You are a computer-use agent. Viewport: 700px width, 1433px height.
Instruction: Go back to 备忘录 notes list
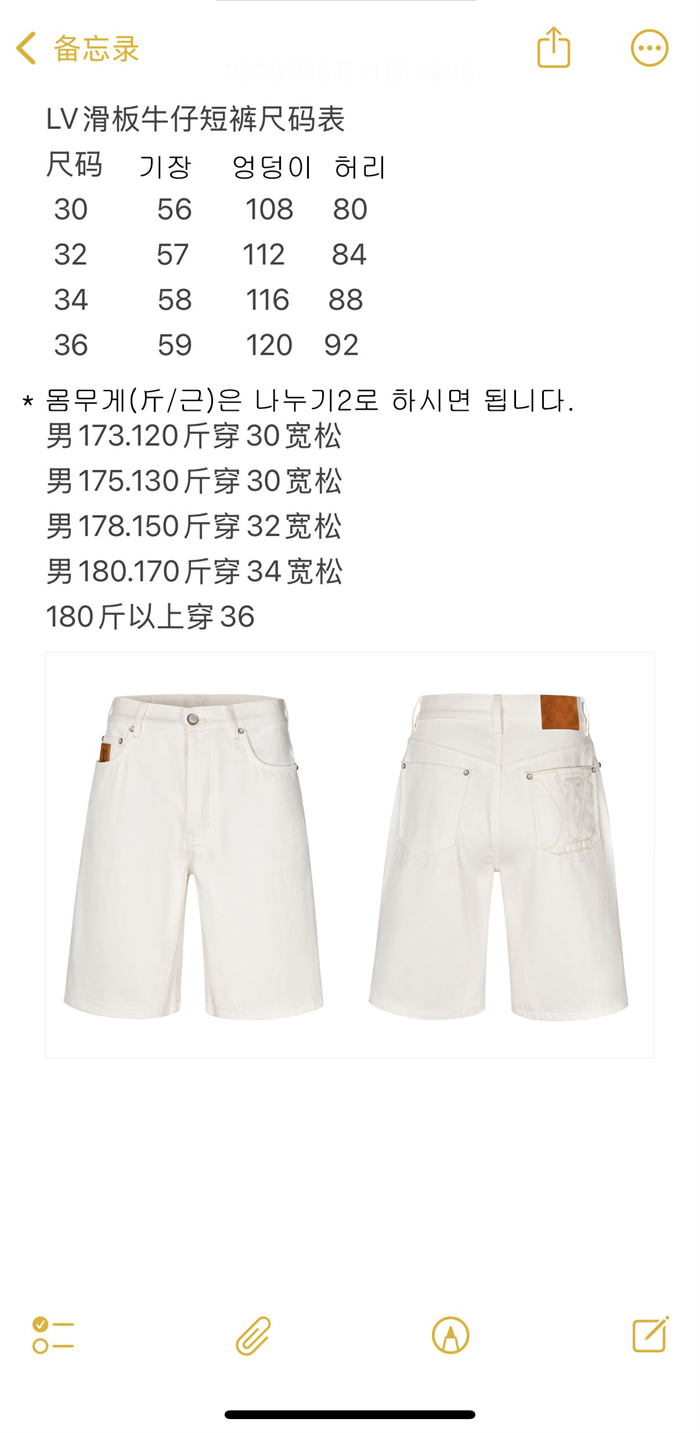point(77,48)
